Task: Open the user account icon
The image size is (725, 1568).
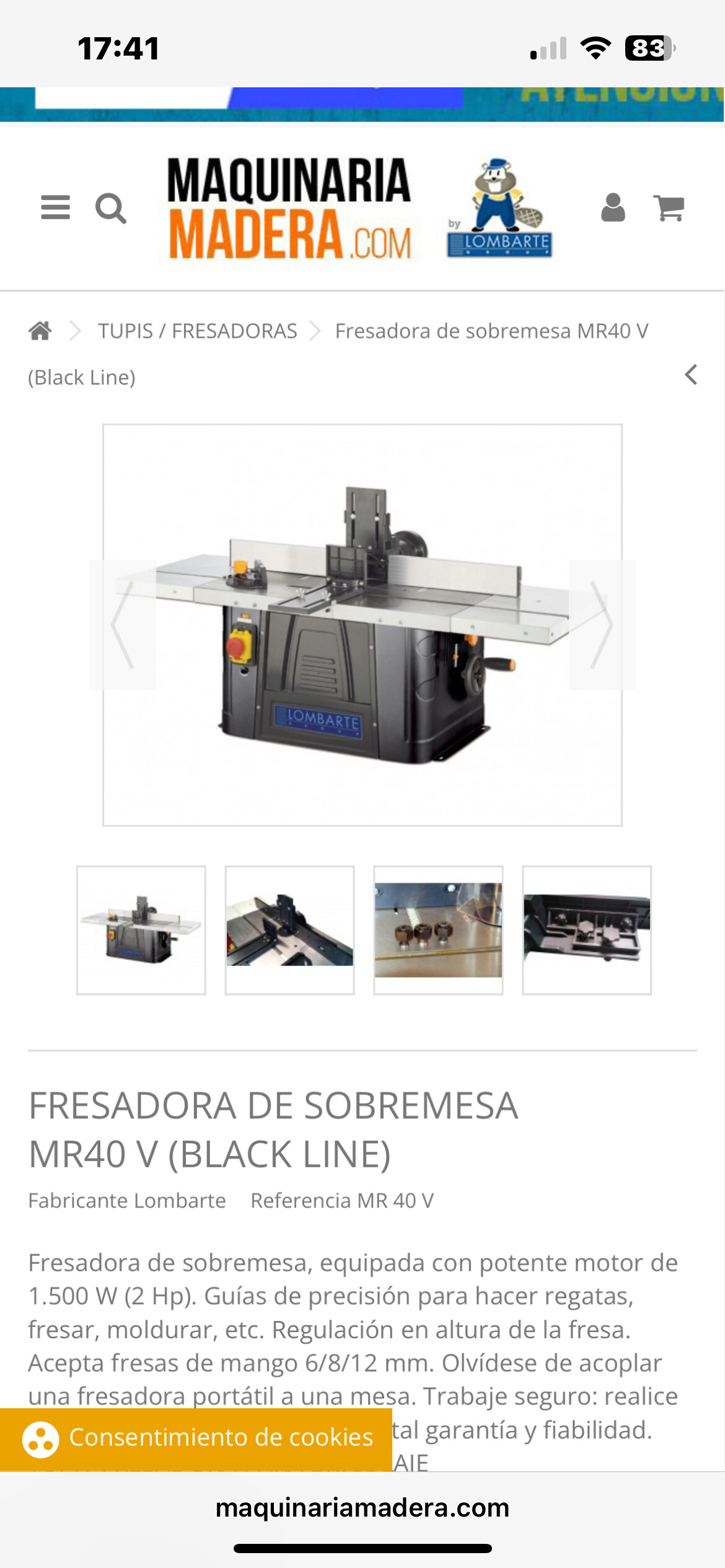Action: [x=613, y=207]
